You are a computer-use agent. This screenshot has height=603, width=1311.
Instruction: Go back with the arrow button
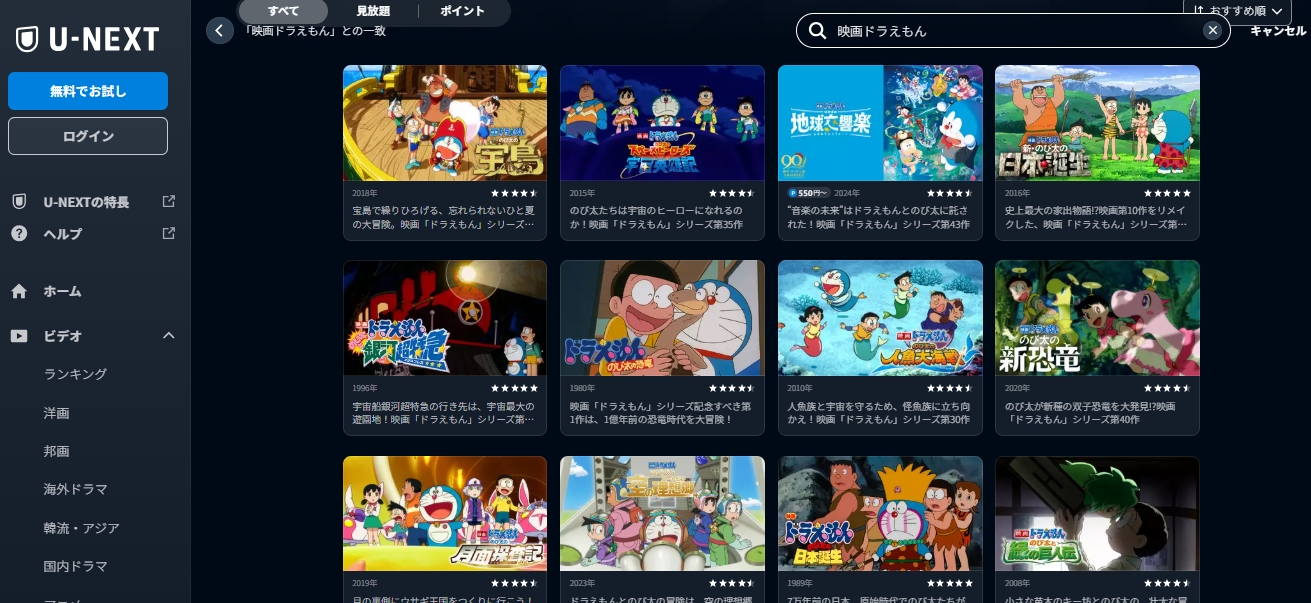coord(220,31)
